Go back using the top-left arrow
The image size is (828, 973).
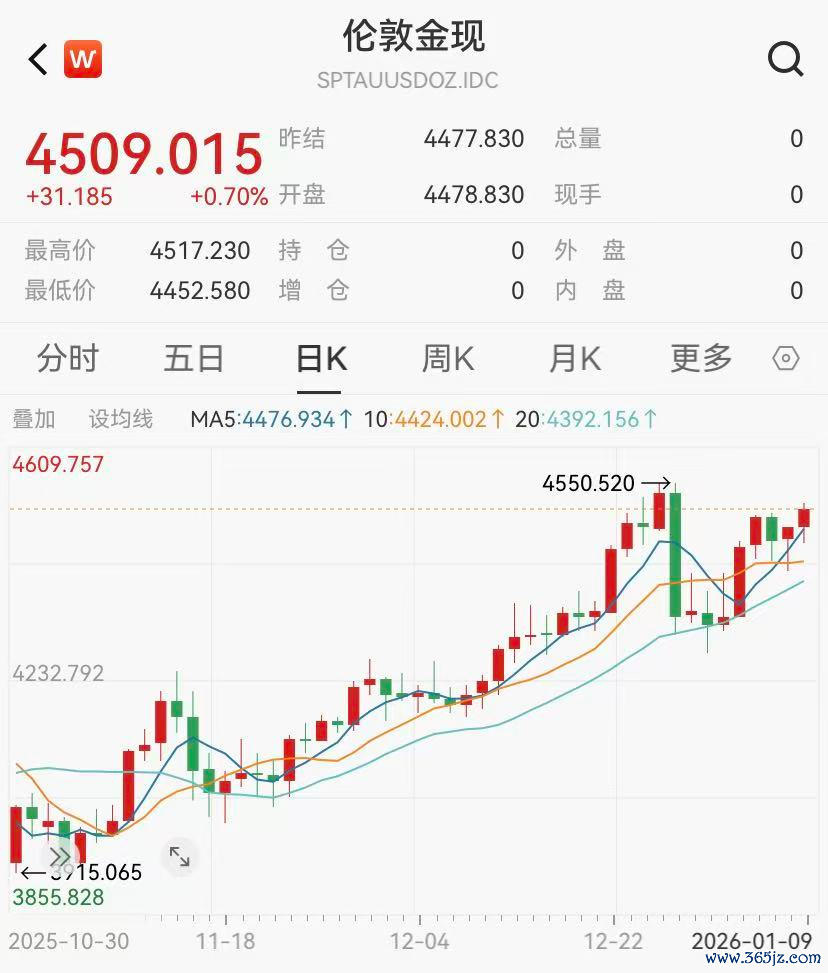(x=38, y=60)
